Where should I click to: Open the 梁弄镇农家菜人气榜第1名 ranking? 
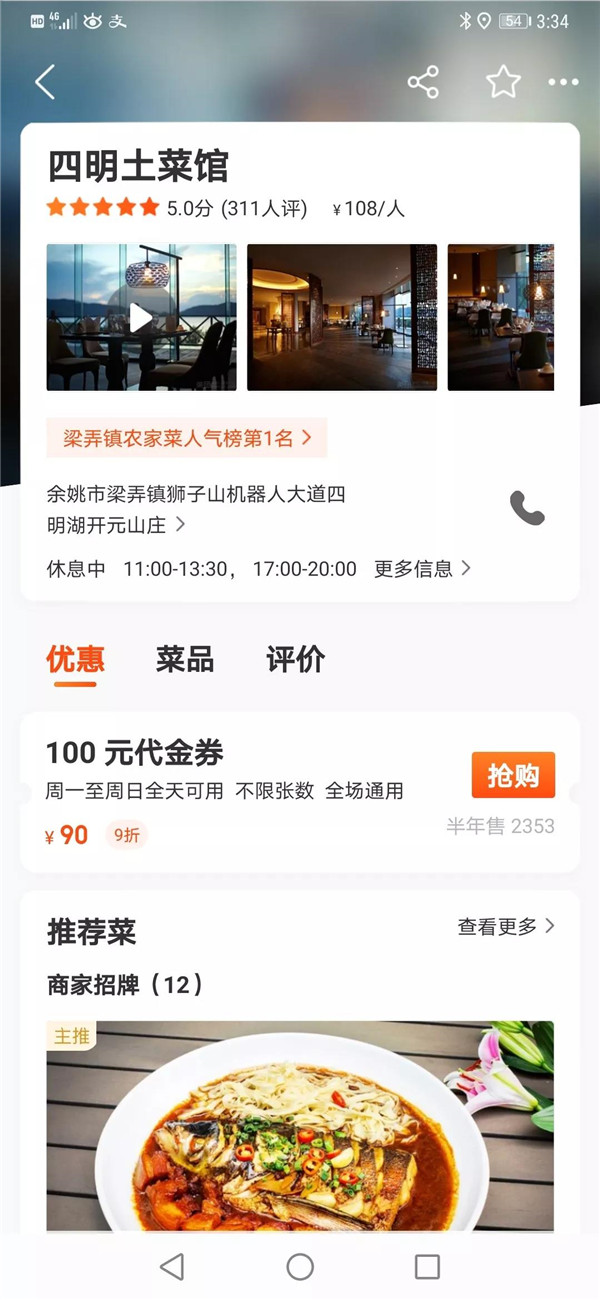pos(187,438)
